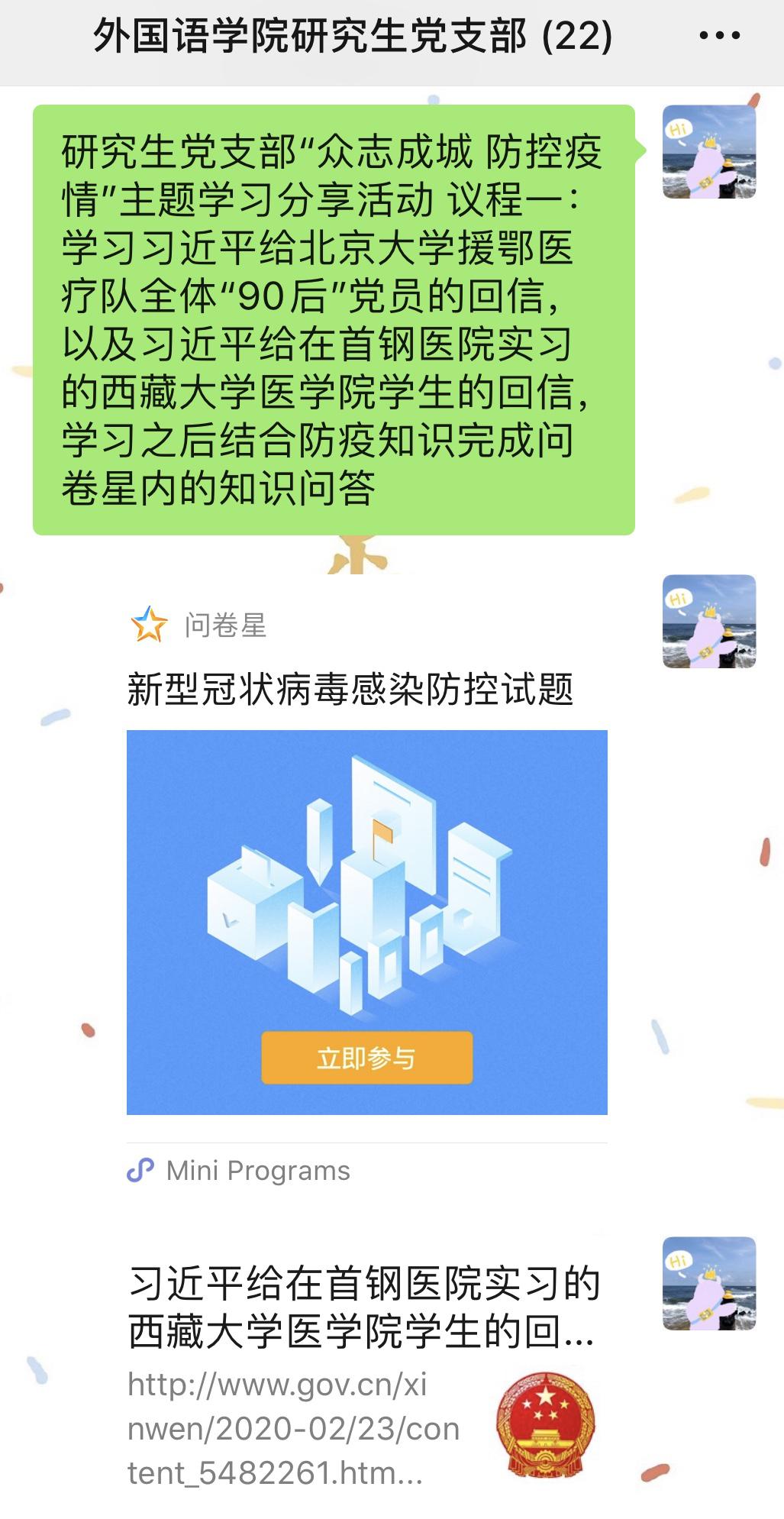Viewport: 784px width, 1519px height.
Task: Open the group chat overflow menu
Action: [719, 36]
